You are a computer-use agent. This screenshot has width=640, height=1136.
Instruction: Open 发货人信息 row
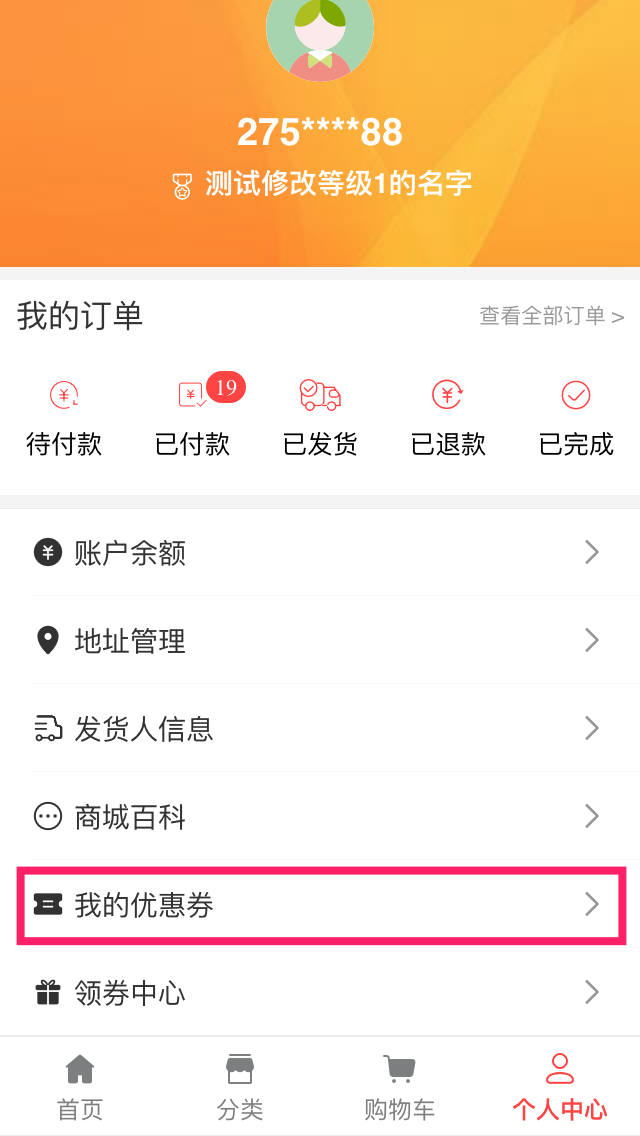point(320,728)
